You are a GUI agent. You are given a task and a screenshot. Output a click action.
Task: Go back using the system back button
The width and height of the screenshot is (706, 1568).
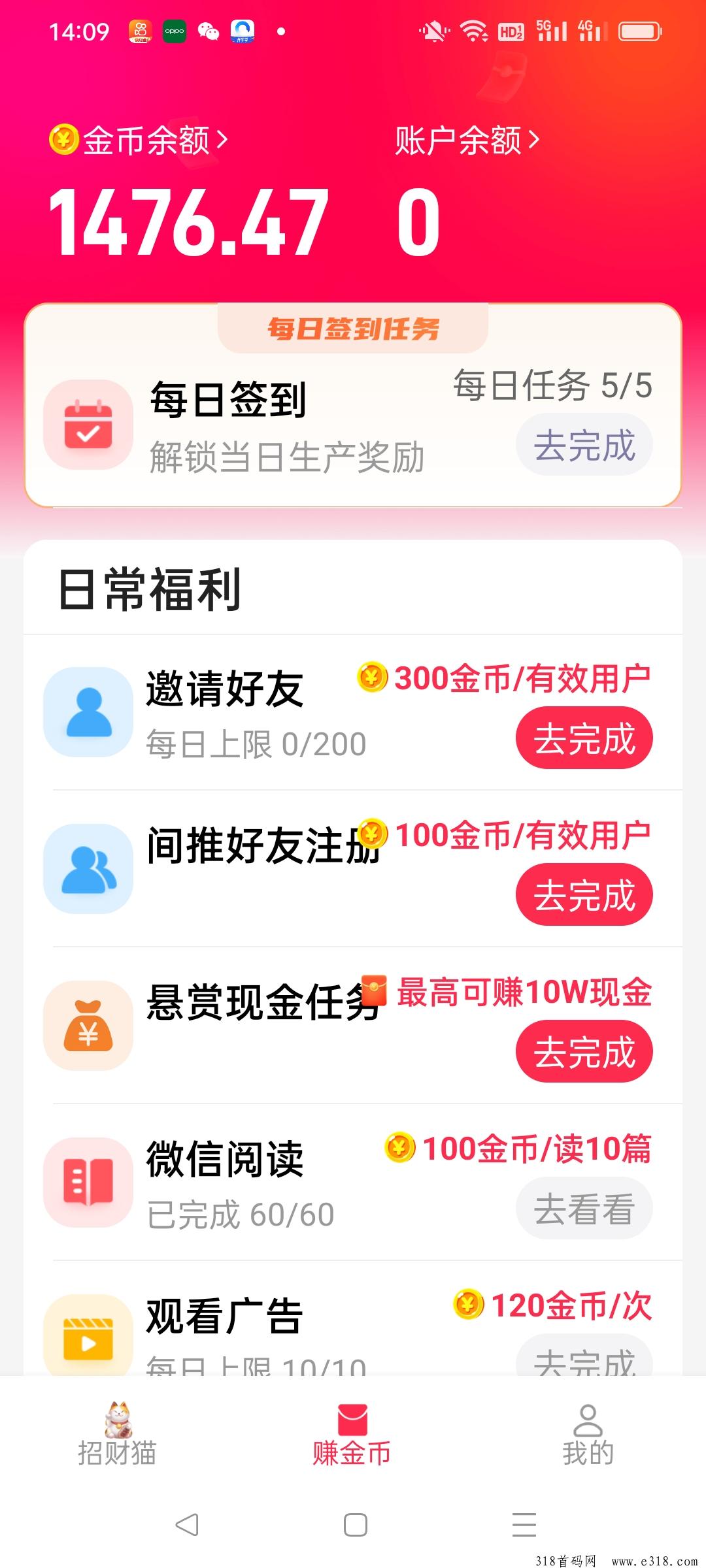[187, 1525]
